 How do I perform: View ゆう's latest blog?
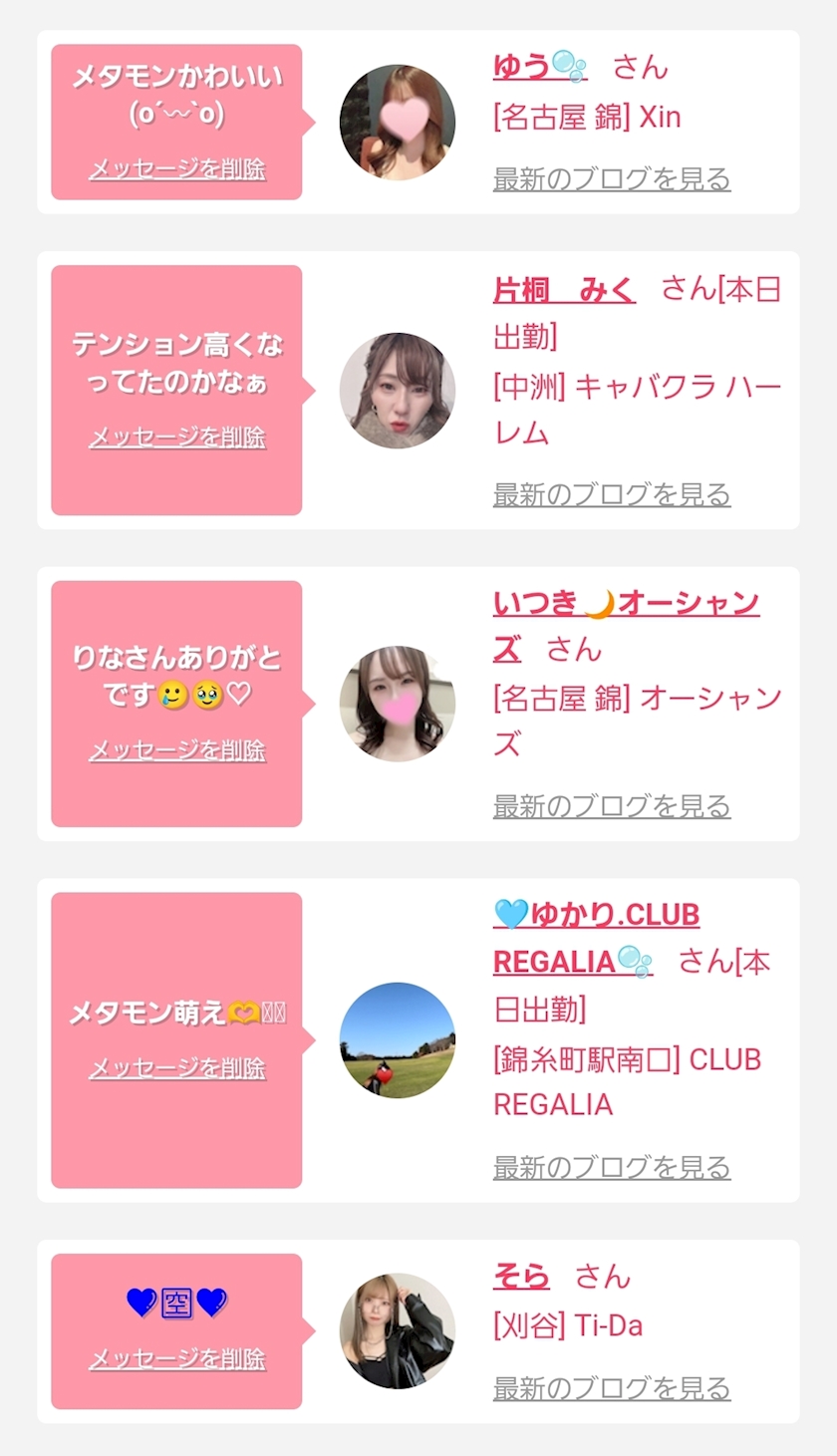pos(612,180)
